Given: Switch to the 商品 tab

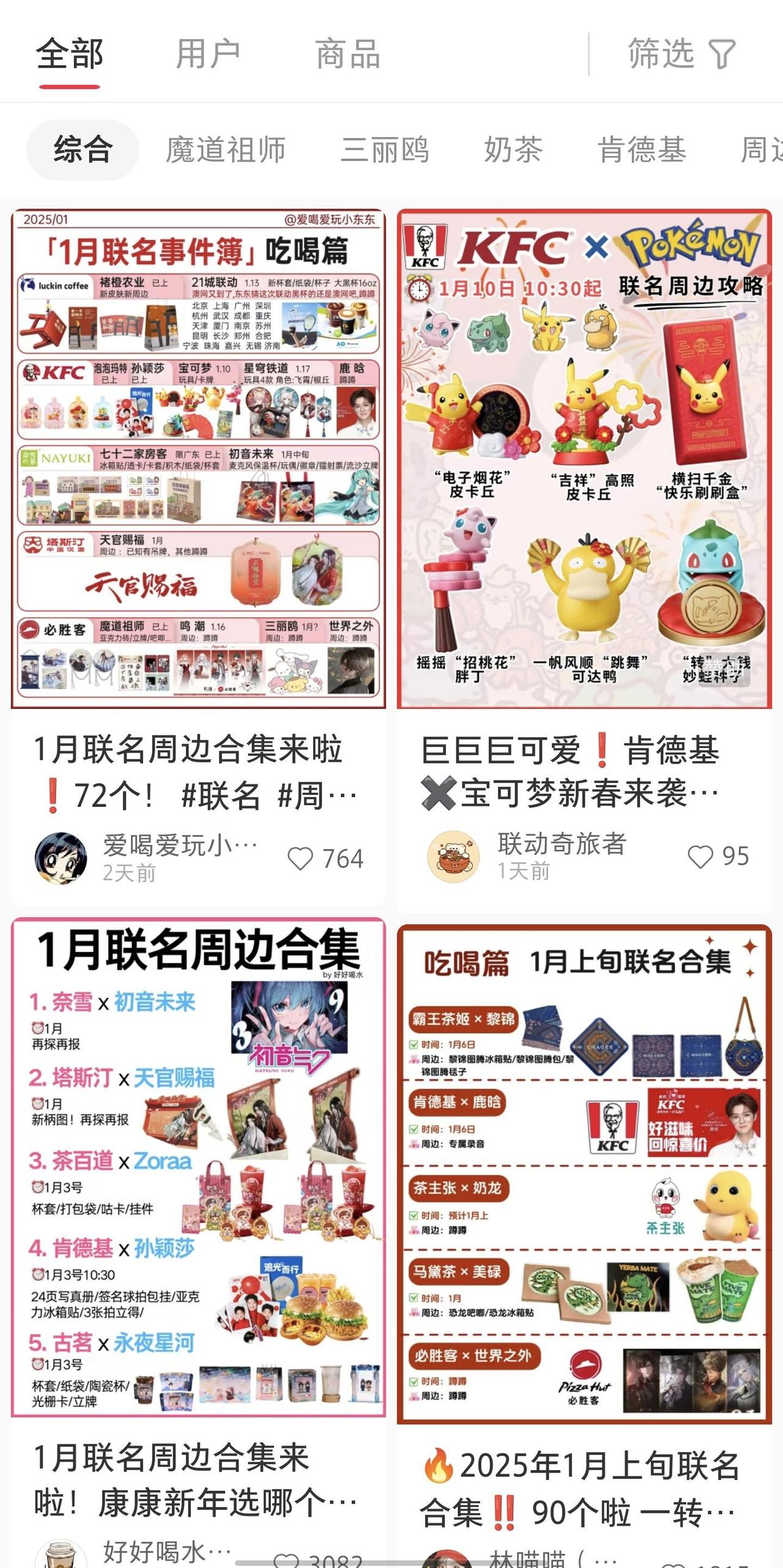Looking at the screenshot, I should coord(347,54).
